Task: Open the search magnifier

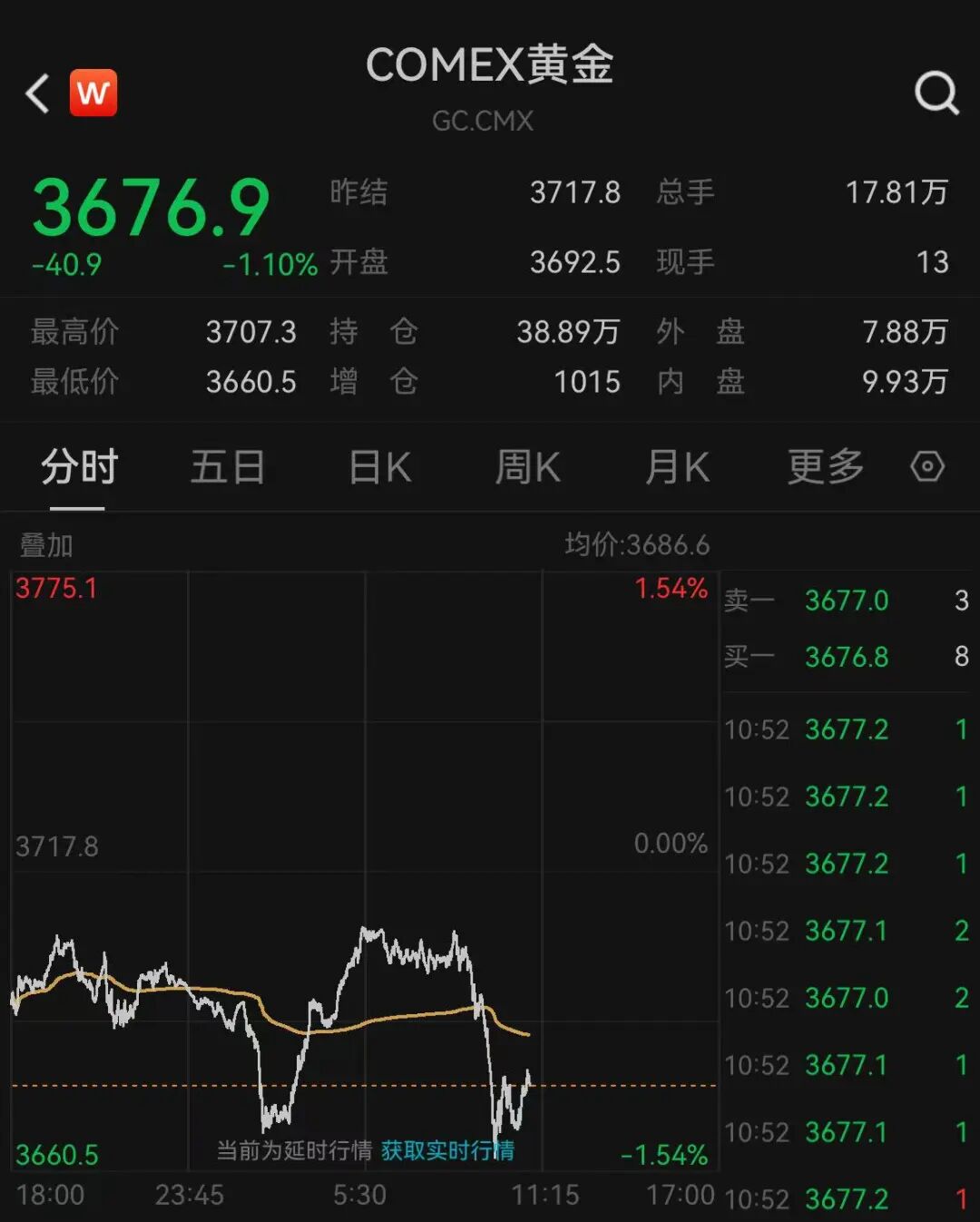Action: (x=936, y=93)
